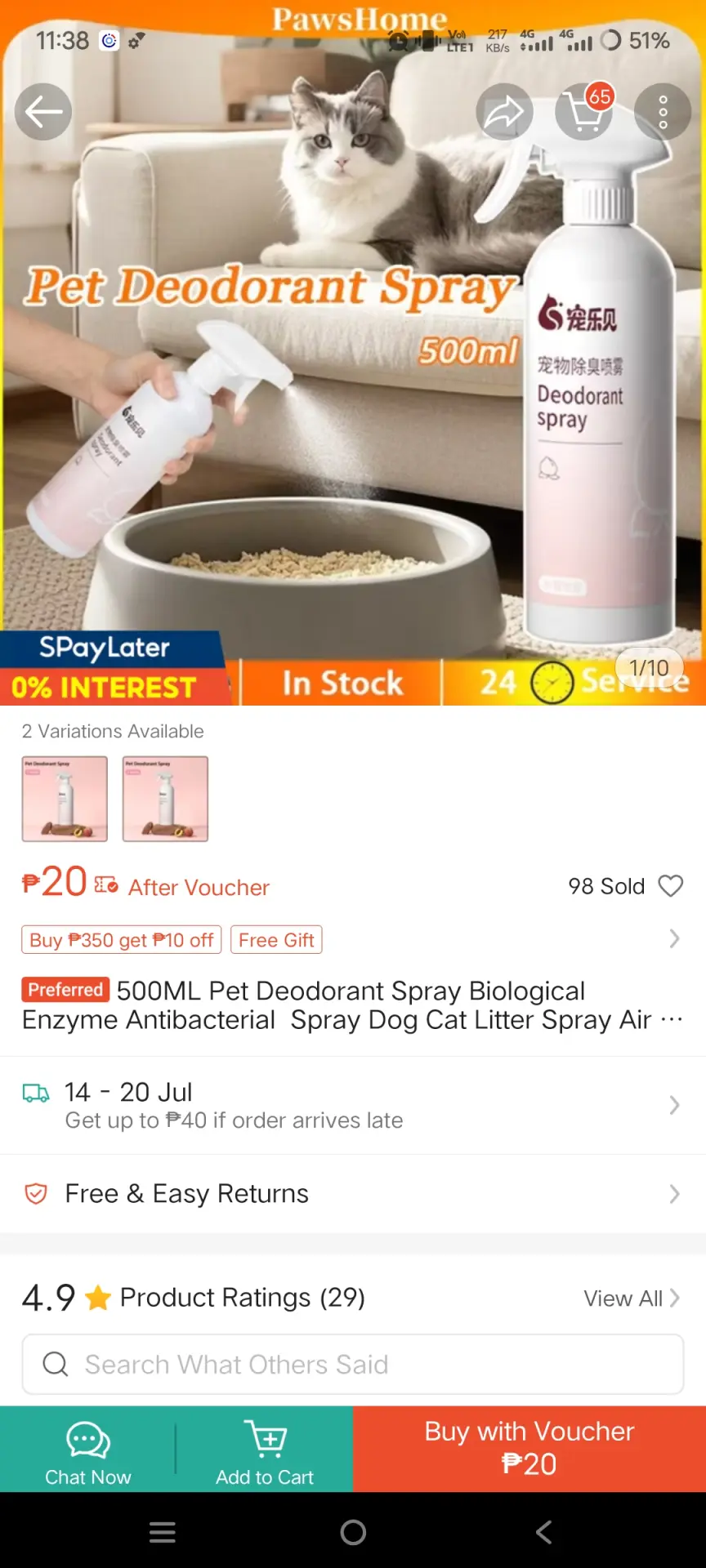Select the first variation thumbnail
Screen dimensions: 706x1568
click(x=65, y=799)
